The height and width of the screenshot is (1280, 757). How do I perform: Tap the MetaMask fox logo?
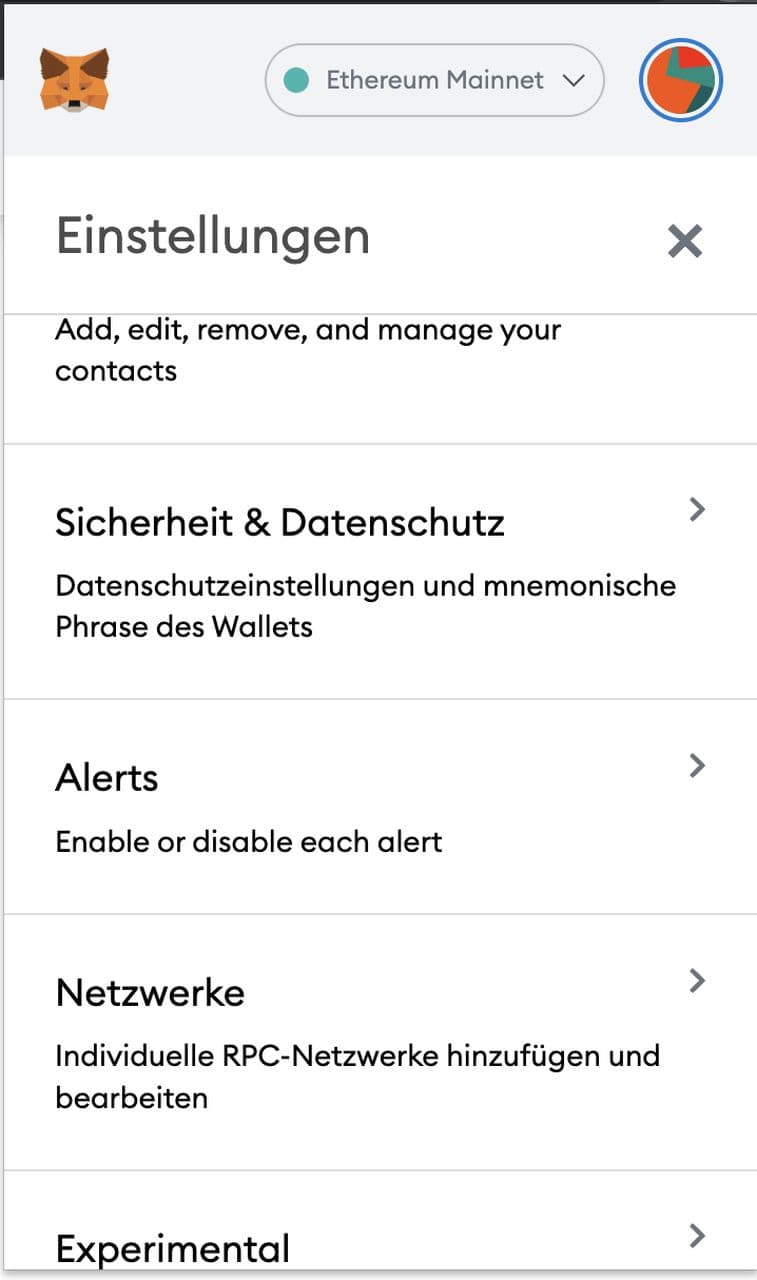[75, 80]
